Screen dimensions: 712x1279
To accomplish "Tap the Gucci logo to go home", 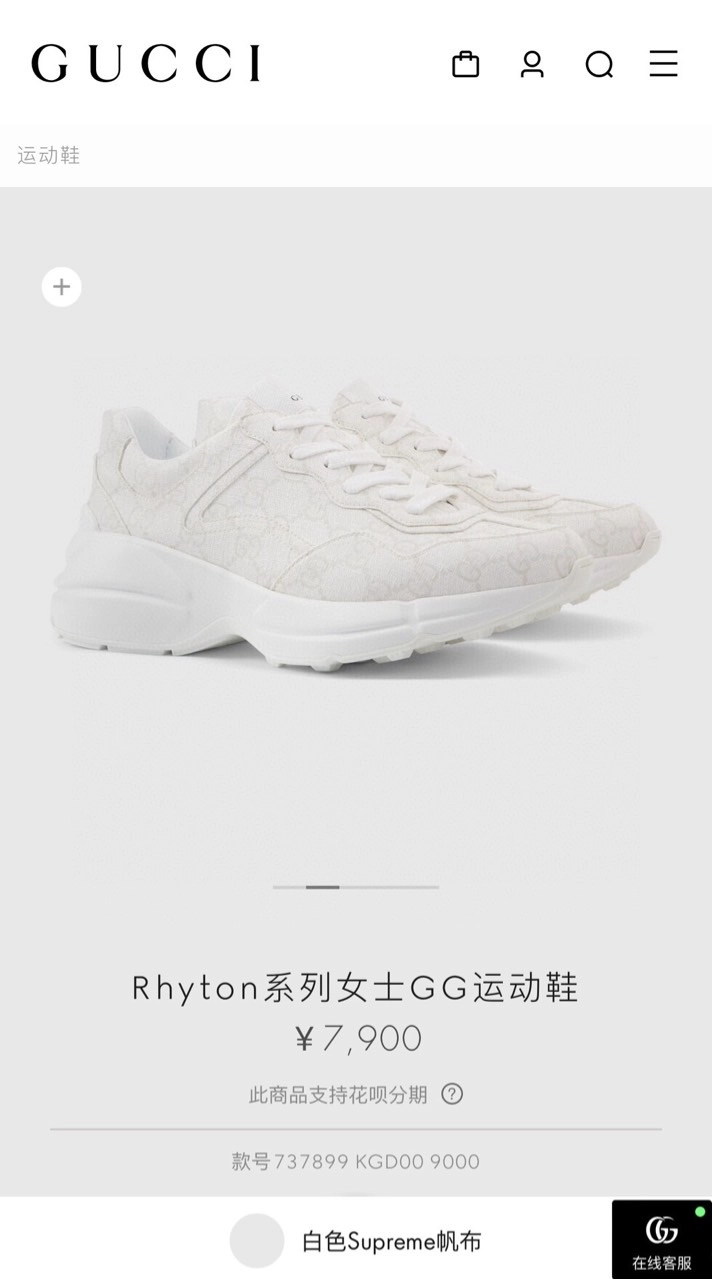I will [x=146, y=63].
